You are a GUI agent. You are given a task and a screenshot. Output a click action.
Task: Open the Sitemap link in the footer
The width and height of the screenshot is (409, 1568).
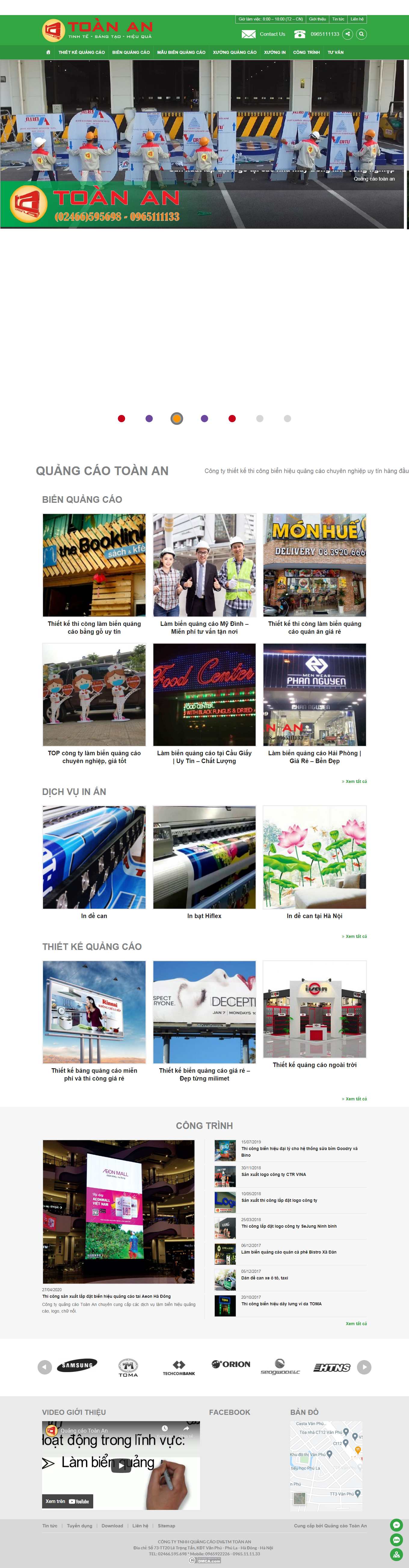point(166,1525)
